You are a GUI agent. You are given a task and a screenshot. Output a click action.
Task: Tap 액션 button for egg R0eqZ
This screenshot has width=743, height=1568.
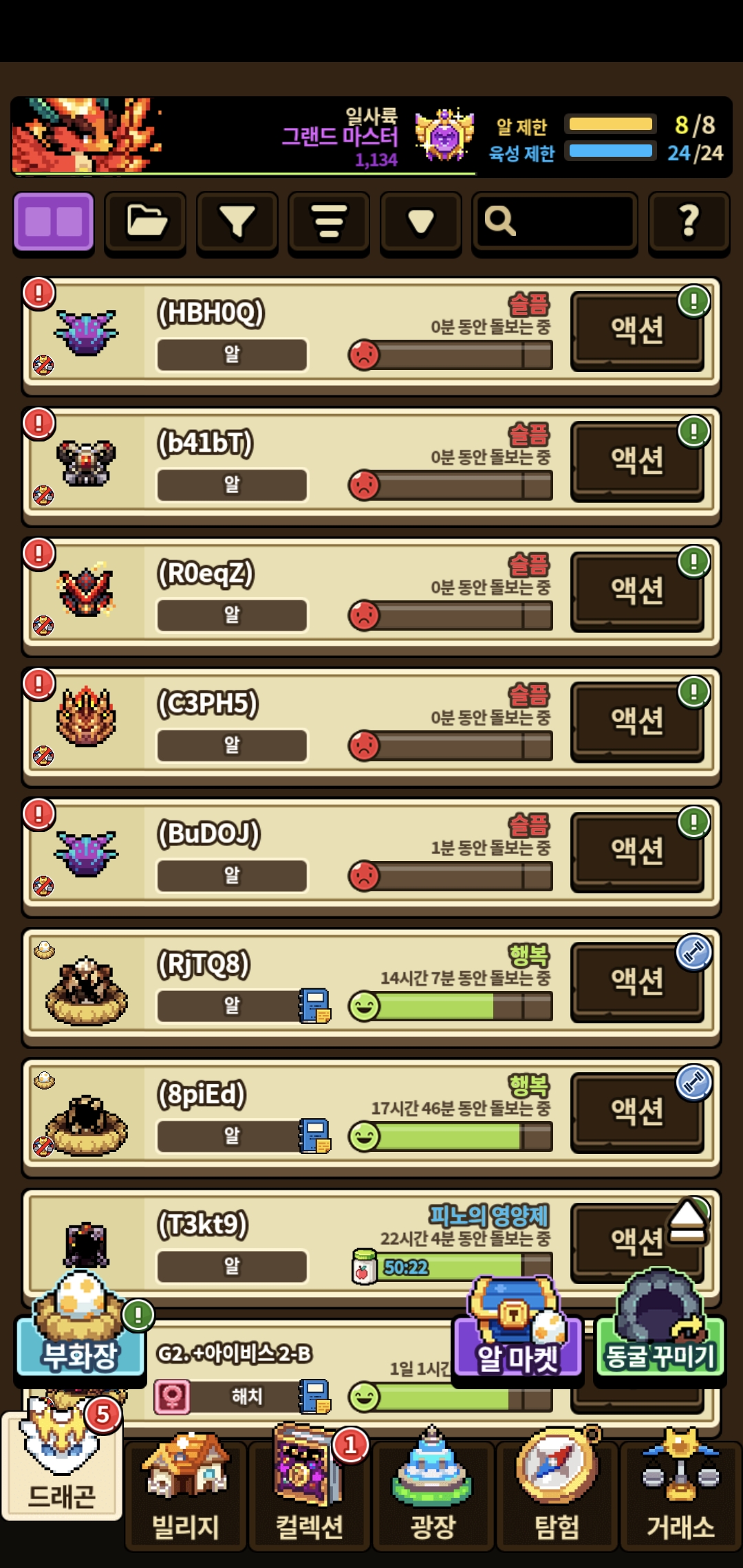[x=637, y=591]
